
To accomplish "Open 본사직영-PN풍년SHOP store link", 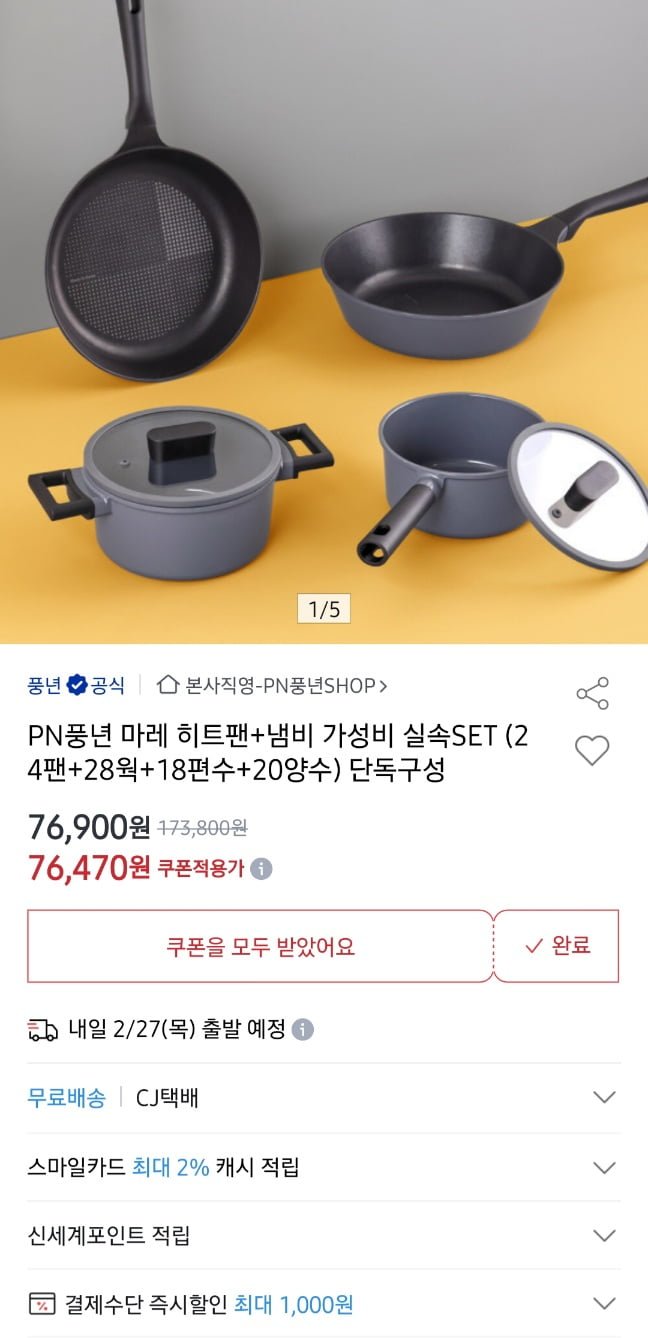I will [272, 686].
